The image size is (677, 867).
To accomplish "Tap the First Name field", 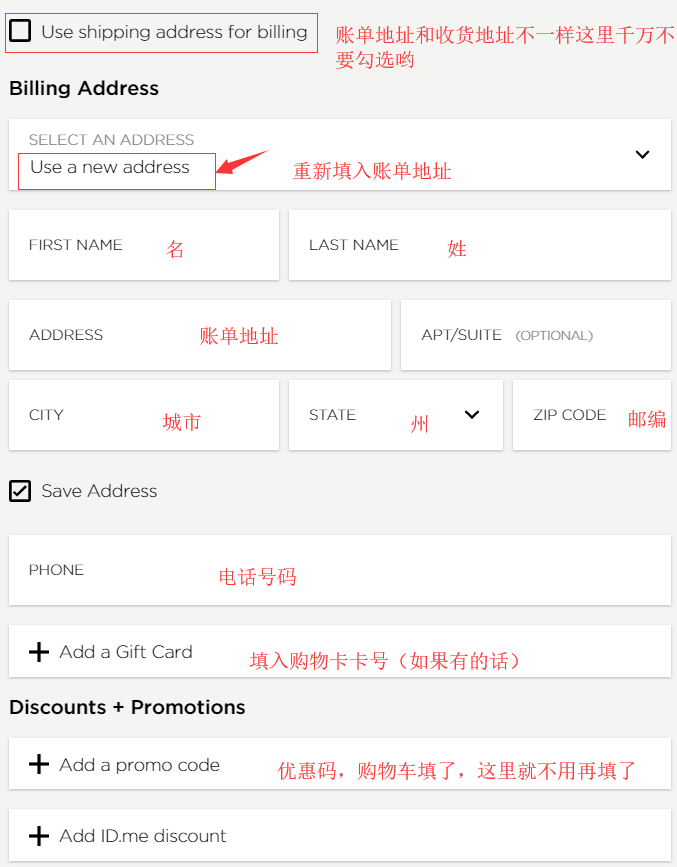I will [143, 245].
